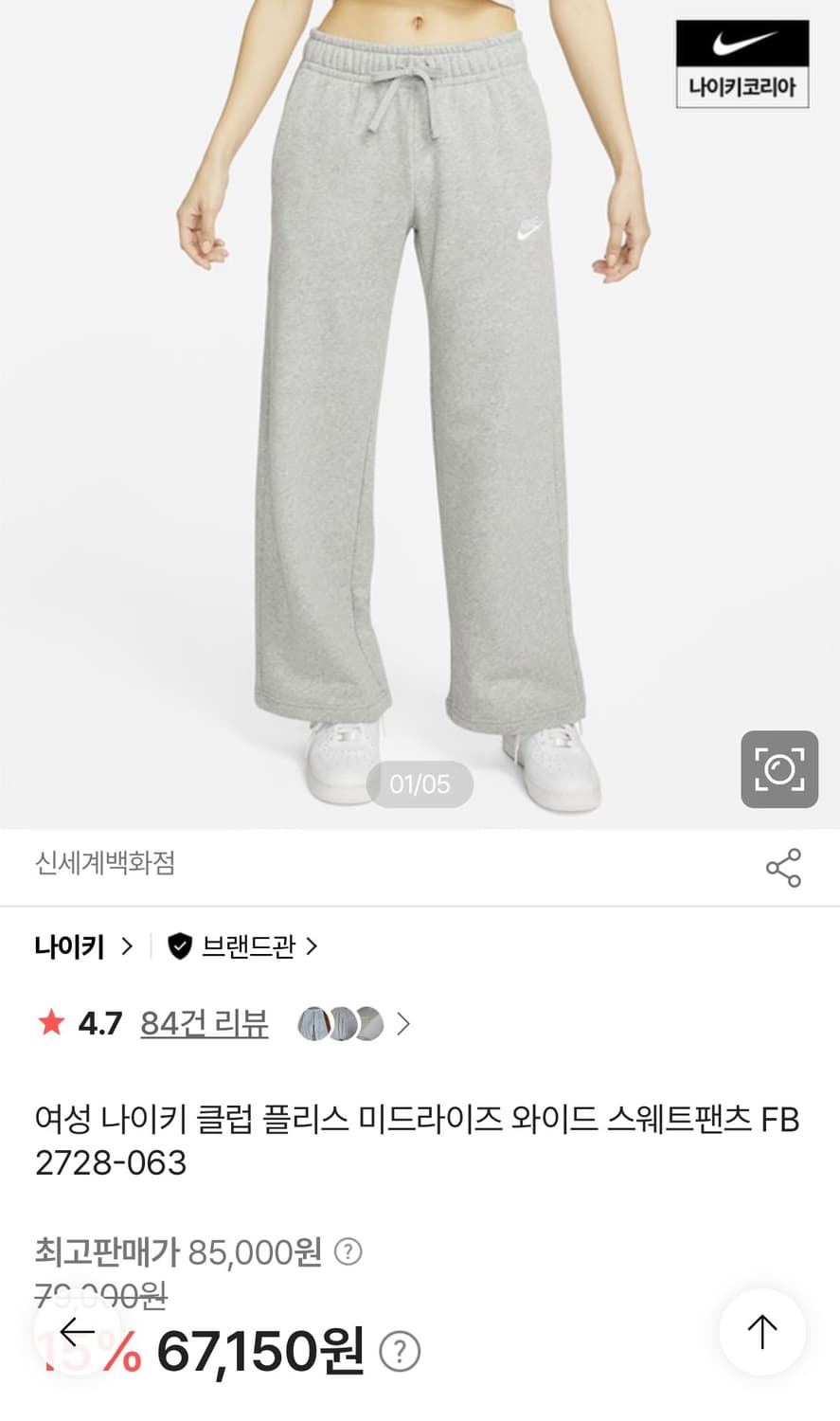
Task: Expand the 나이키 brand page chevron
Action: pos(129,946)
